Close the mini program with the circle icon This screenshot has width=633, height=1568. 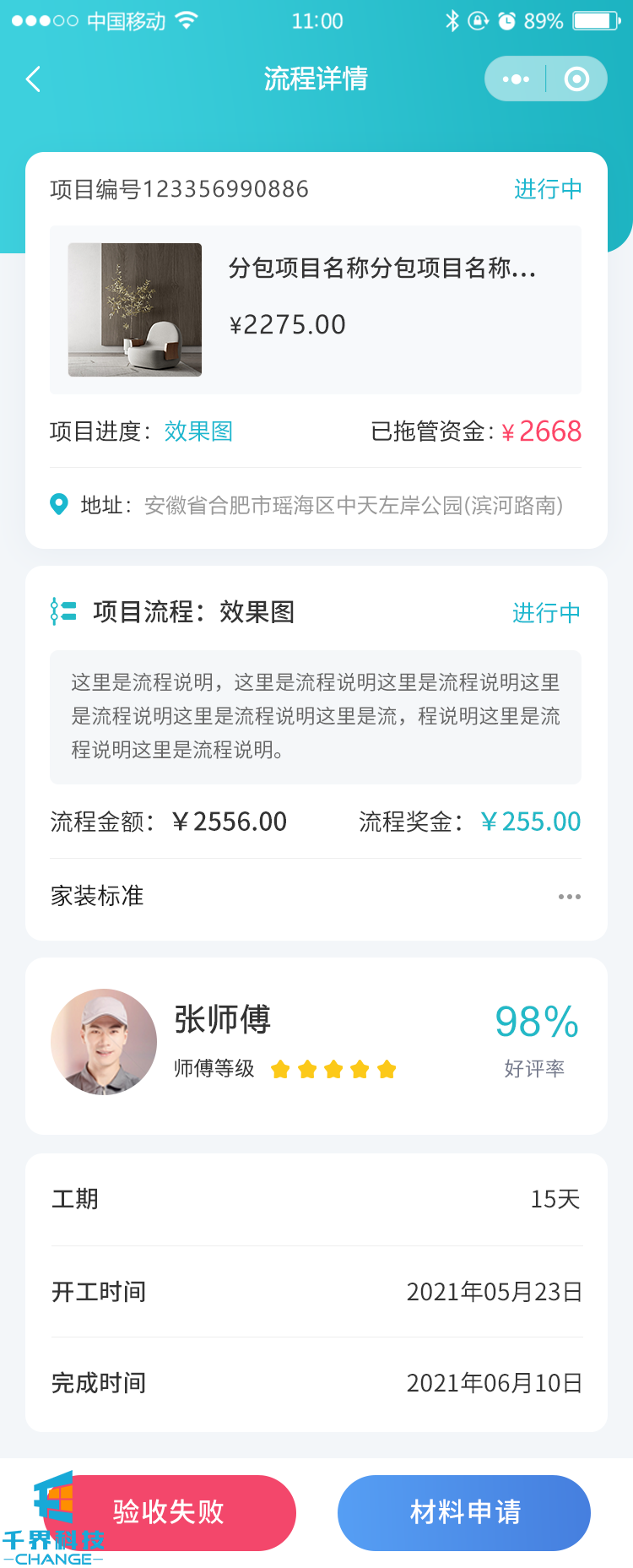pos(576,79)
